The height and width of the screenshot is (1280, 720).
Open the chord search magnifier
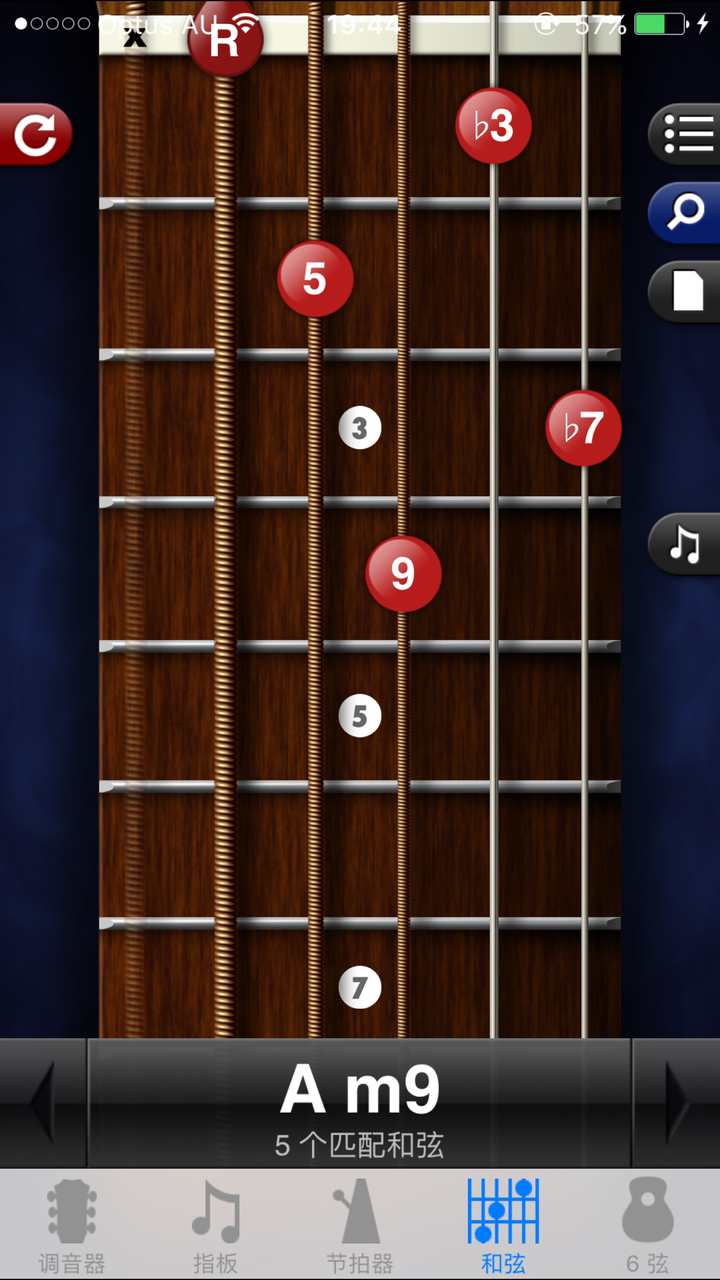tap(686, 213)
